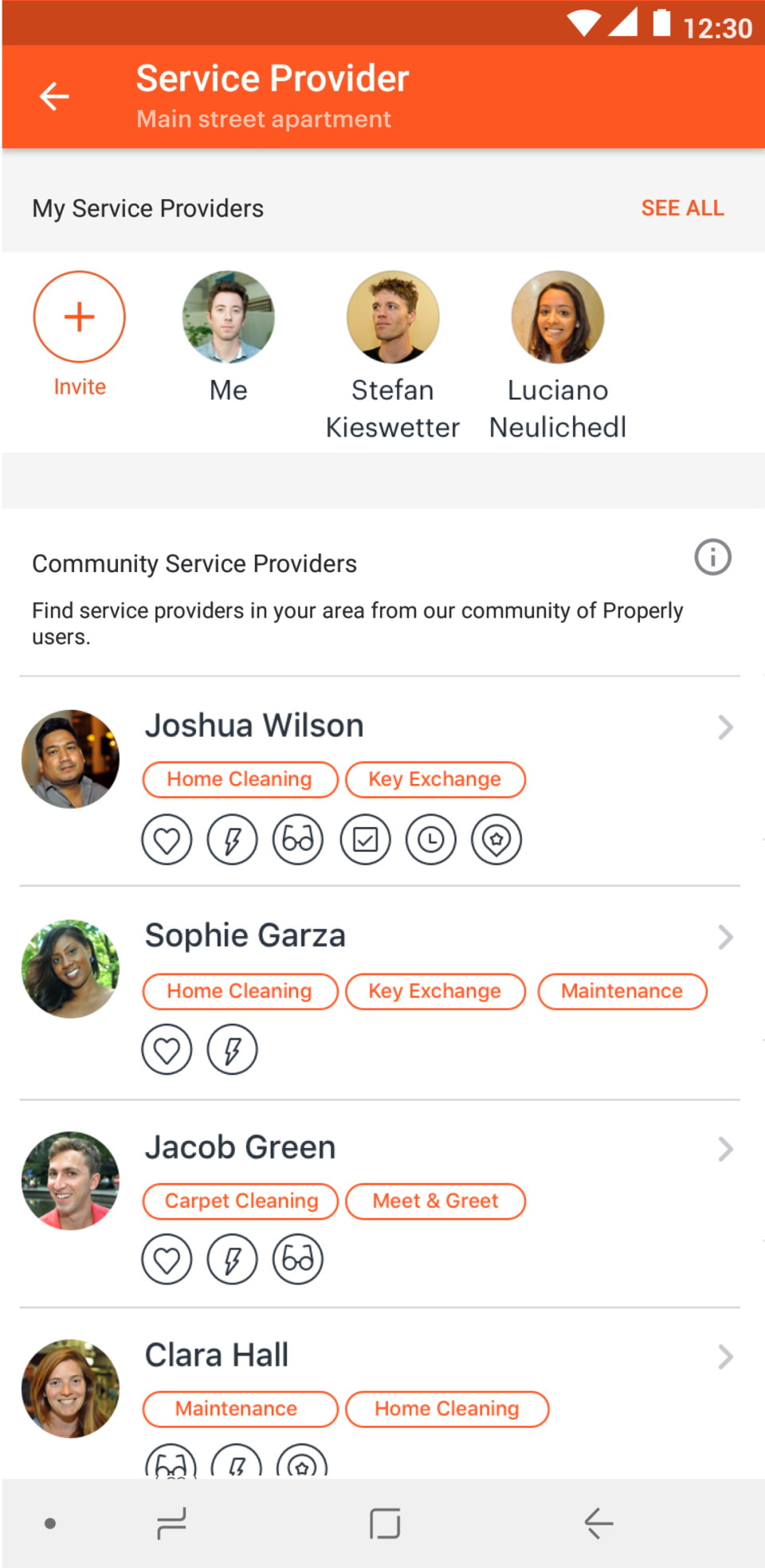This screenshot has width=765, height=1568.
Task: Open Jacob Green's provider details
Action: [x=724, y=1149]
